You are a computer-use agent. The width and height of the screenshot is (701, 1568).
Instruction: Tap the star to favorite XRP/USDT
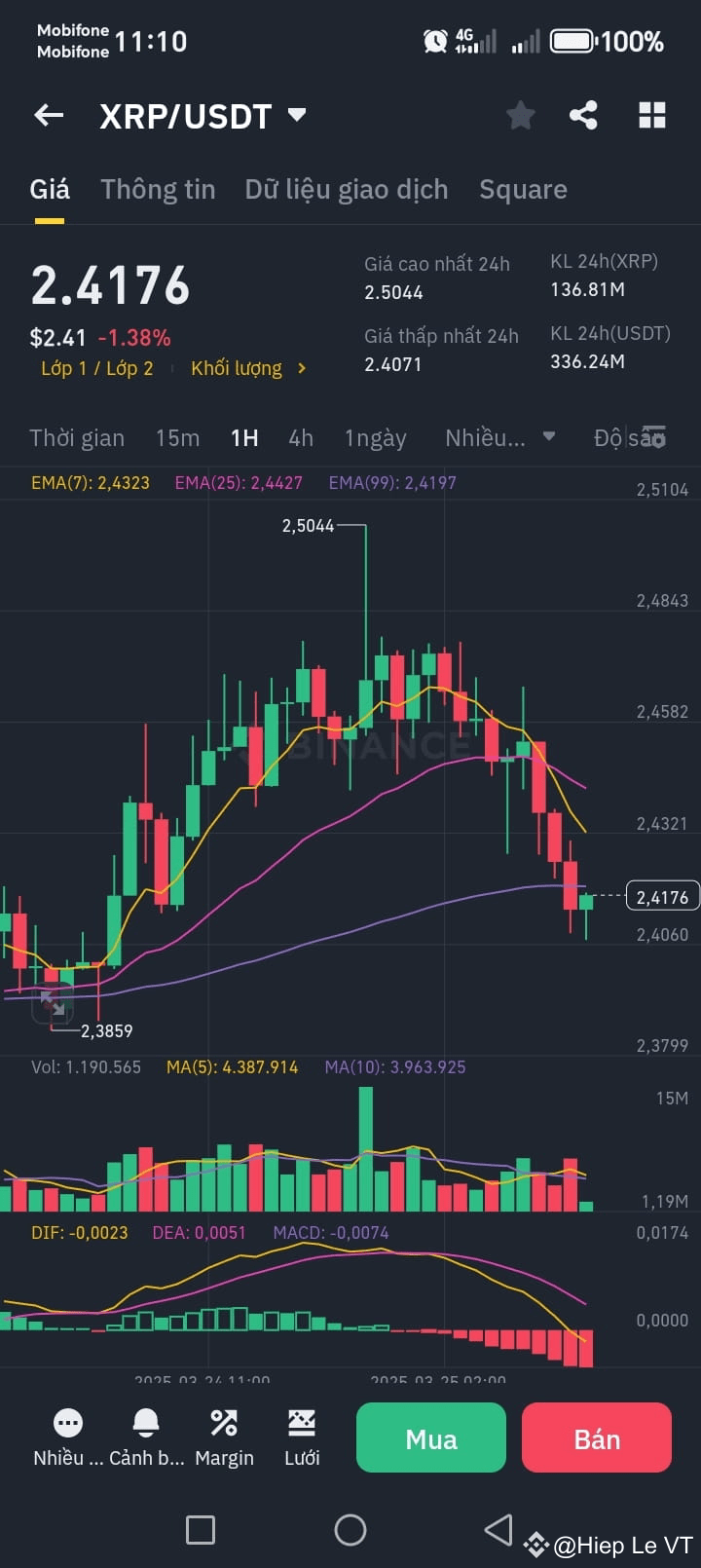tap(520, 115)
